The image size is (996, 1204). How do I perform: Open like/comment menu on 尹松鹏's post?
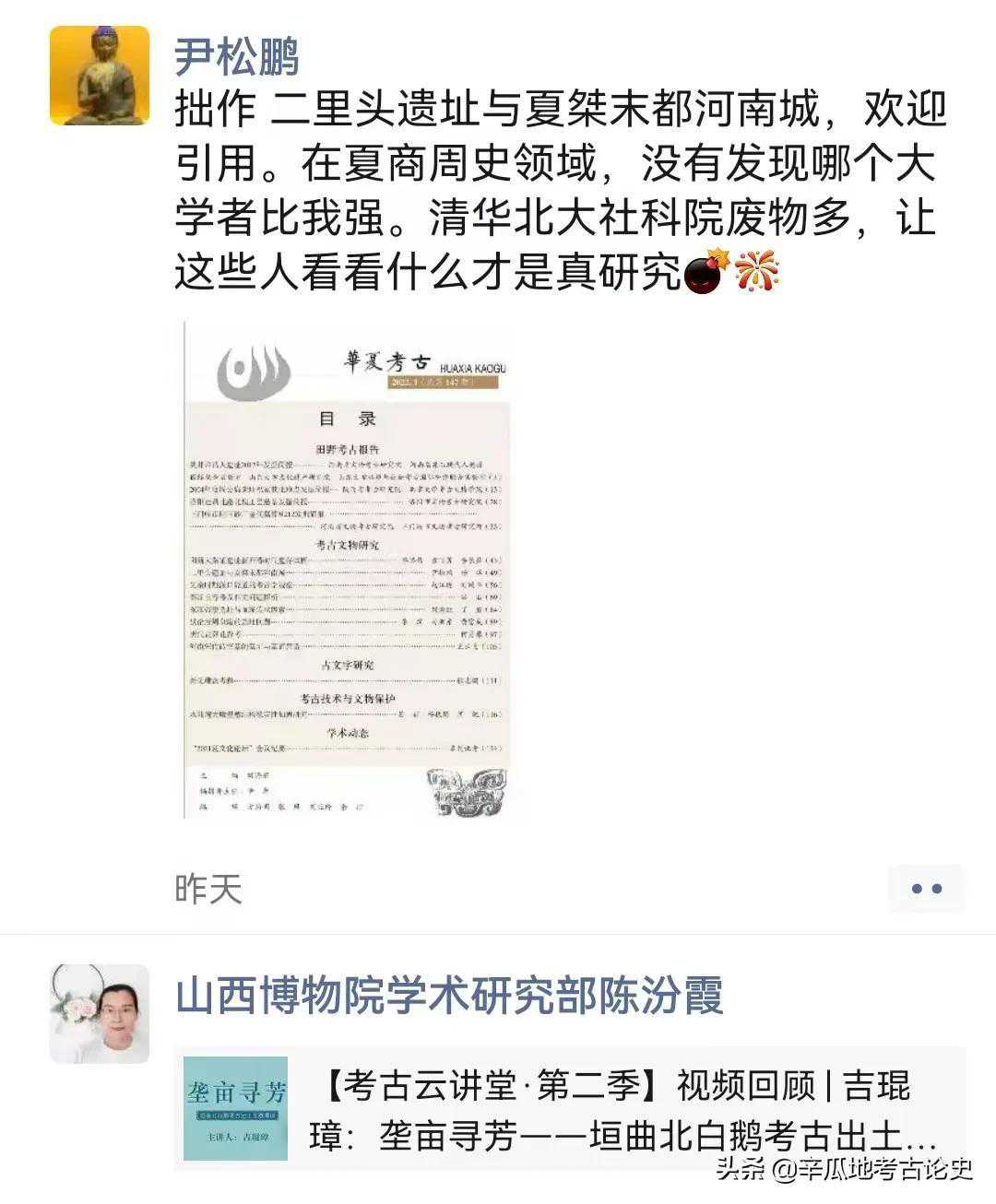point(925,889)
